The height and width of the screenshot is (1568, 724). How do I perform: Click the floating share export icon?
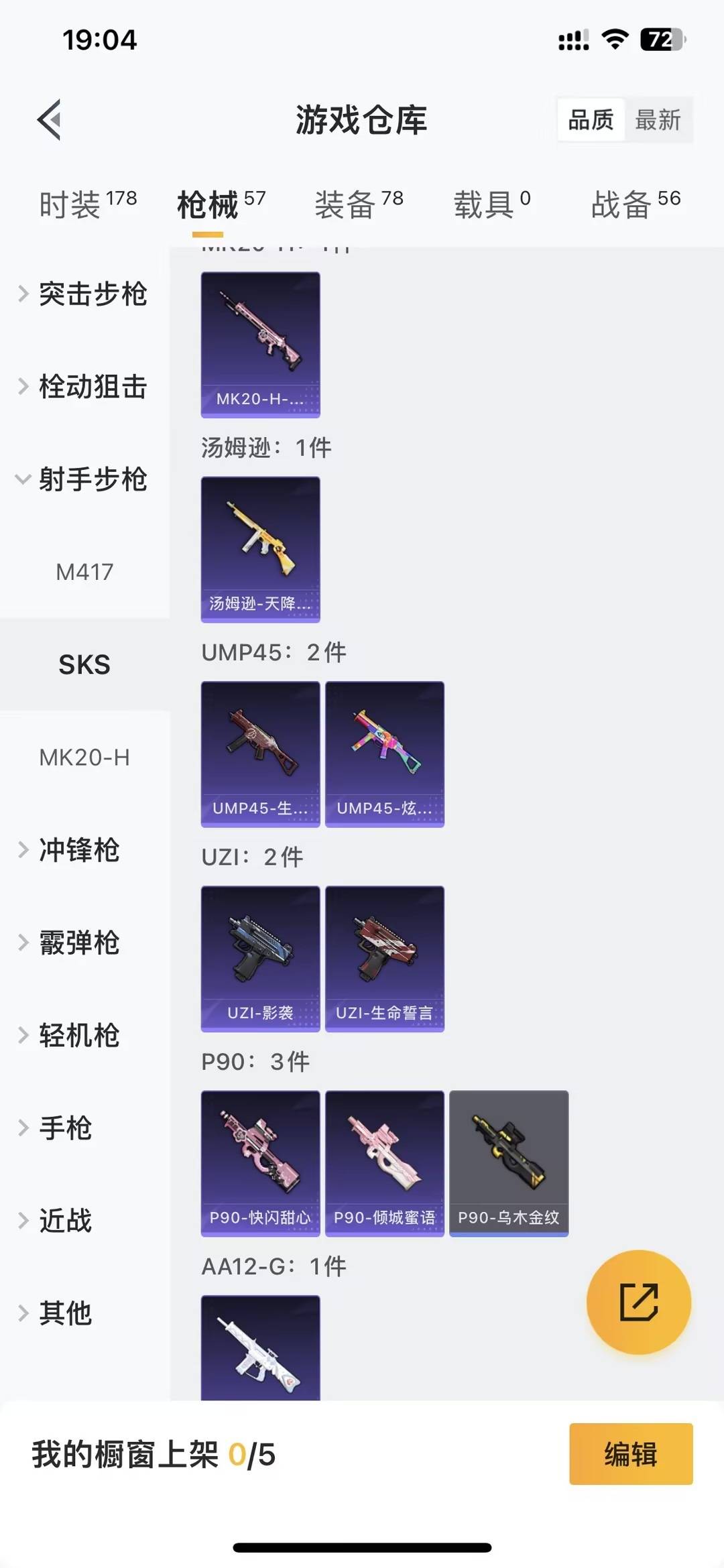pos(638,1301)
